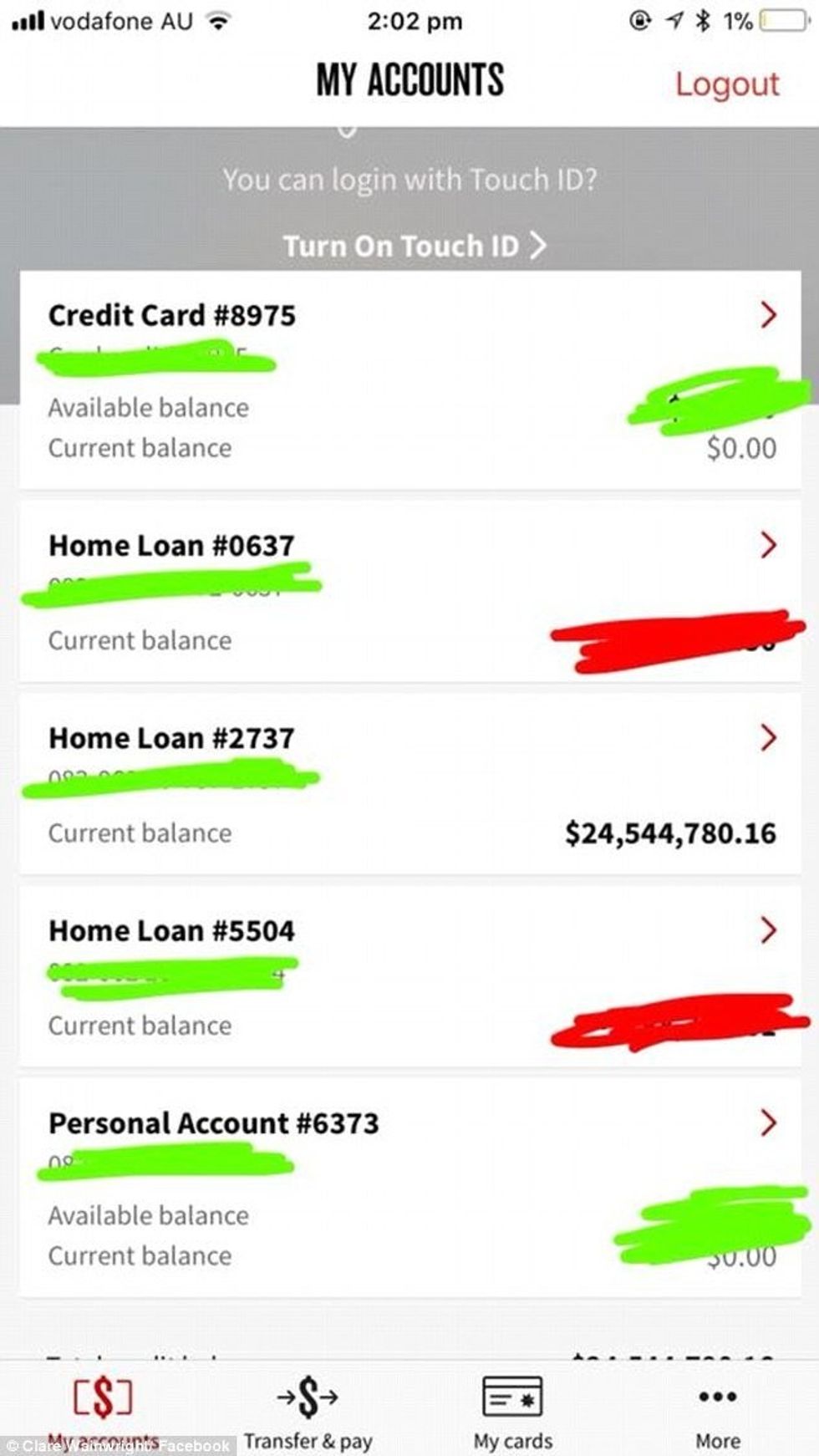Open the Home Loan #2737 account
Image resolution: width=819 pixels, height=1456 pixels.
tap(409, 783)
